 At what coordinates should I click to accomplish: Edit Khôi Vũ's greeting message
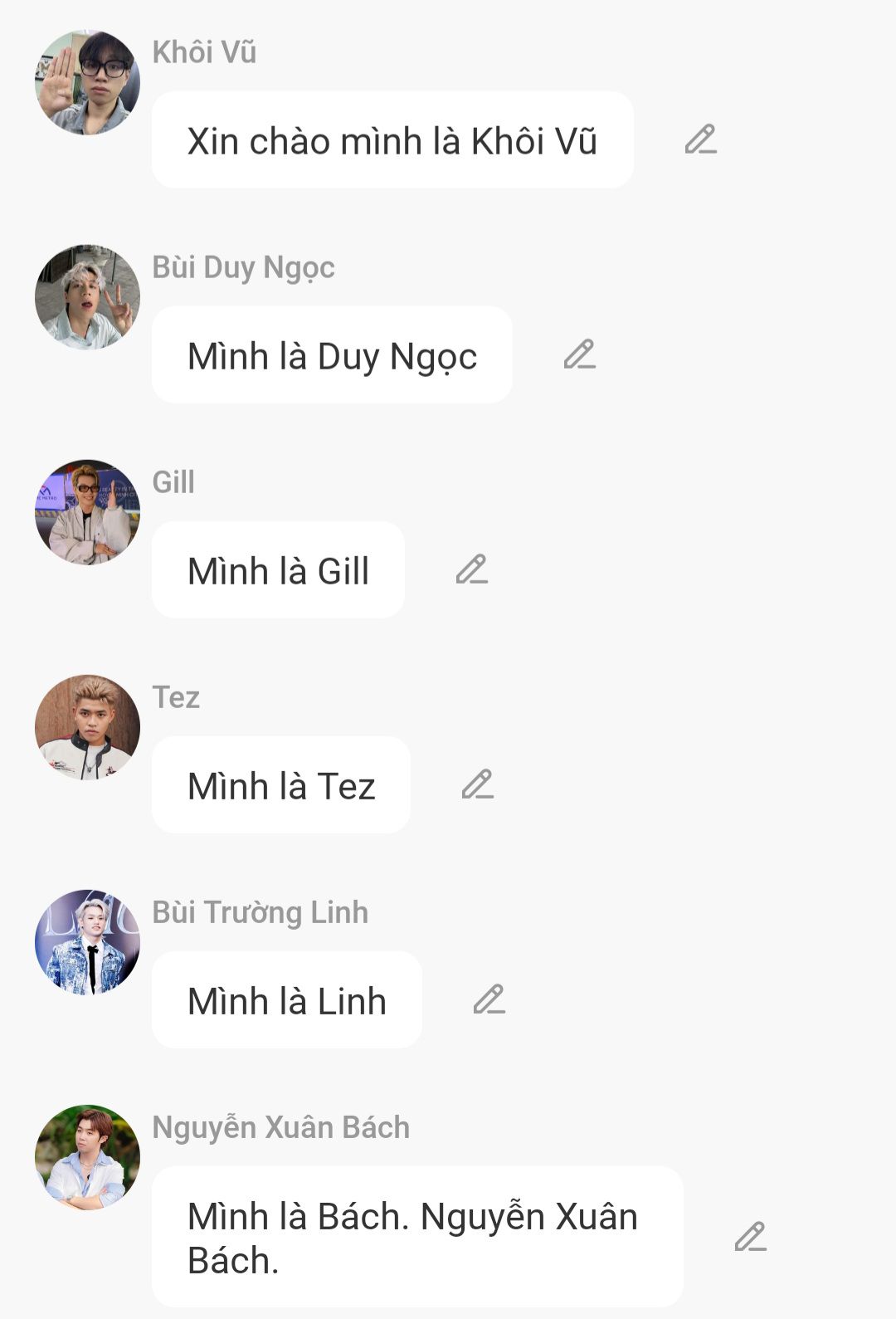click(x=700, y=139)
